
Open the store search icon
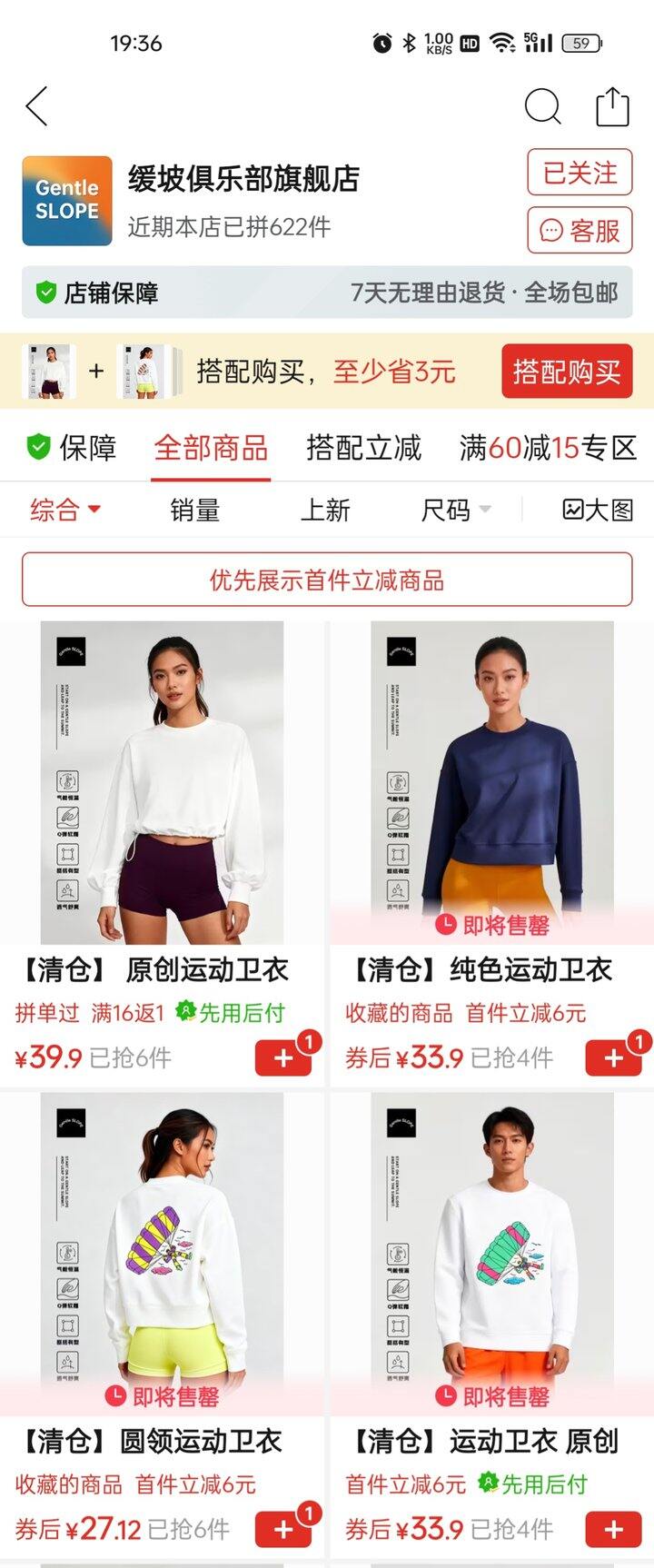pos(542,107)
